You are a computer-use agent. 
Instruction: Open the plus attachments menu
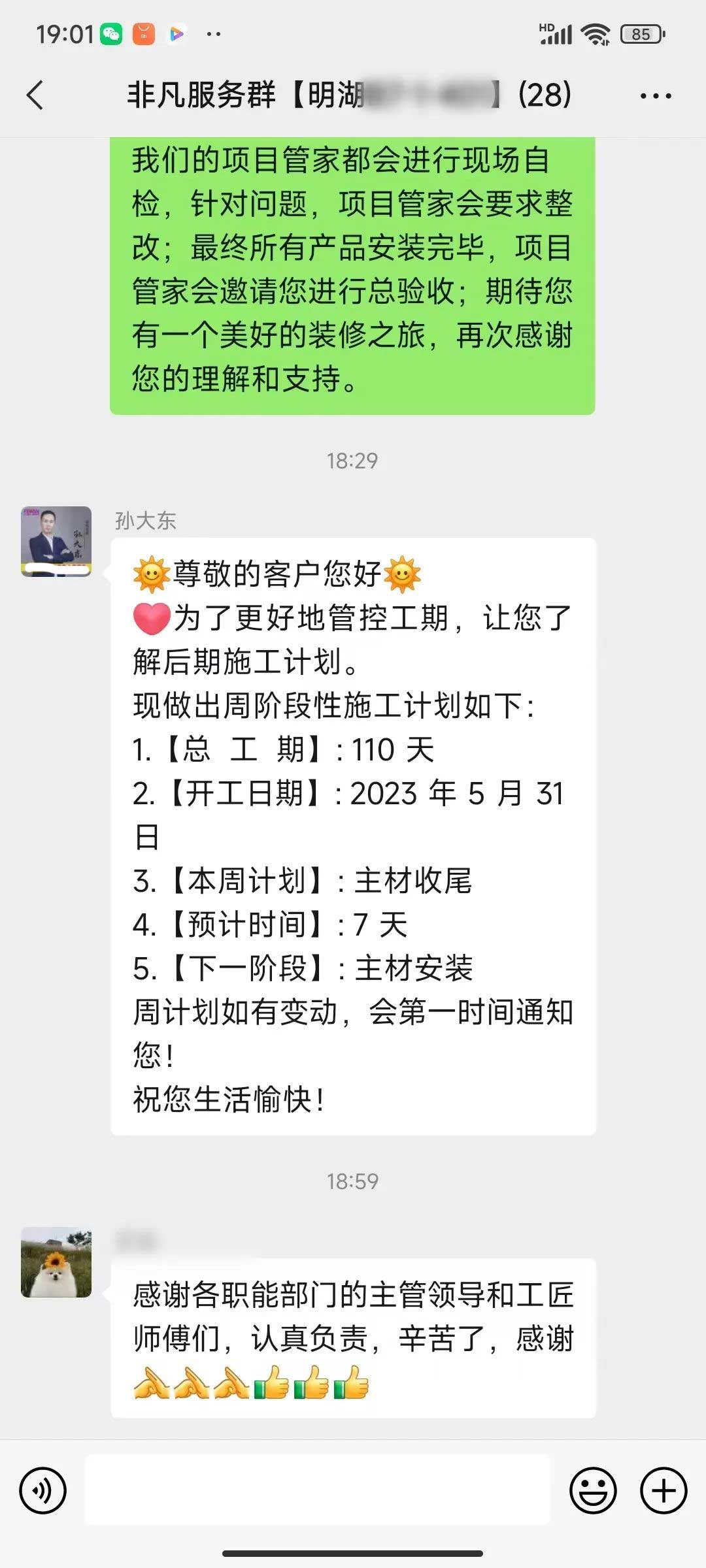[x=663, y=1491]
